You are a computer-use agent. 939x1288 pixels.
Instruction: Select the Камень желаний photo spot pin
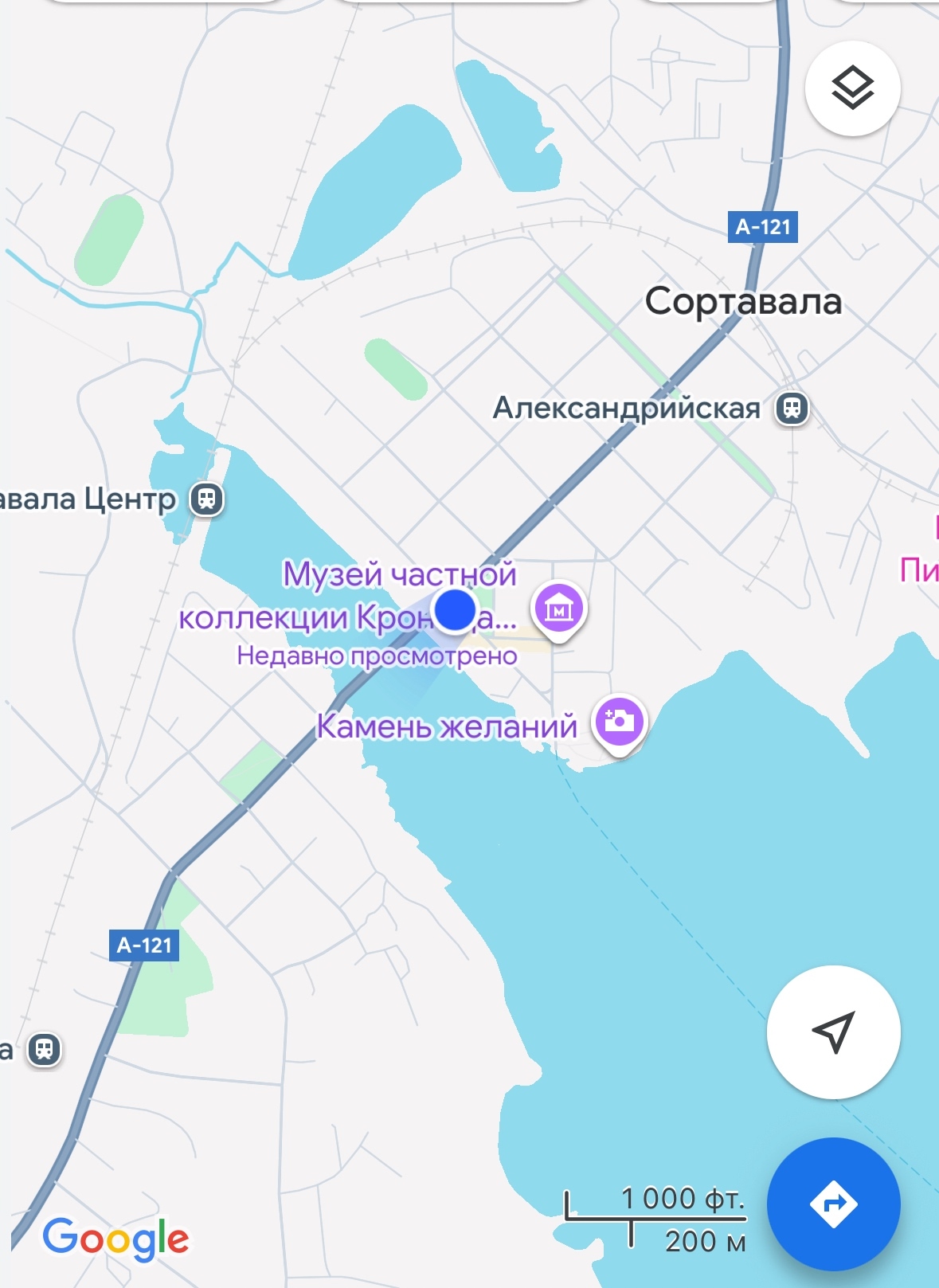point(619,722)
